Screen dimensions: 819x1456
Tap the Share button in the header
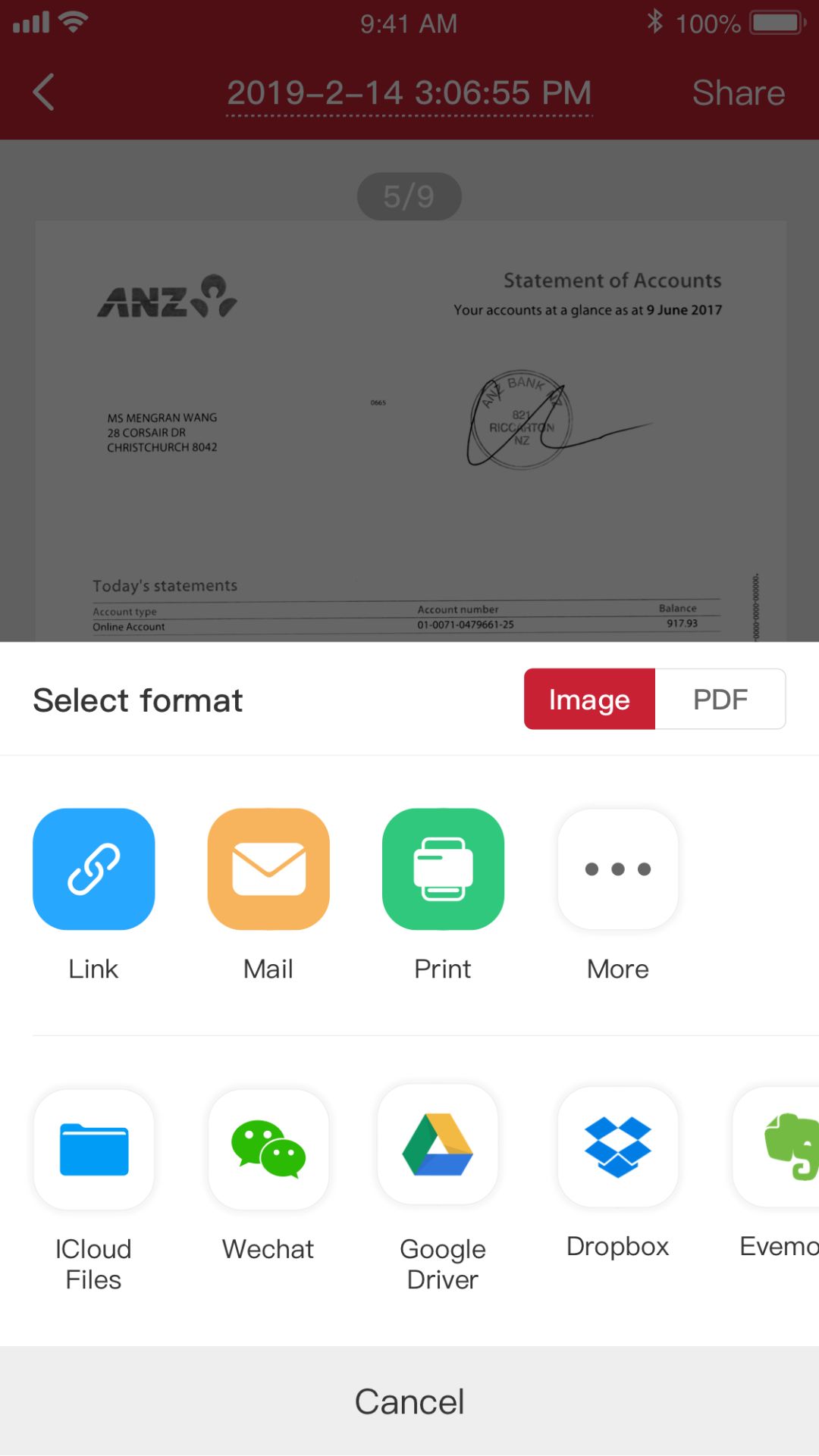coord(738,92)
